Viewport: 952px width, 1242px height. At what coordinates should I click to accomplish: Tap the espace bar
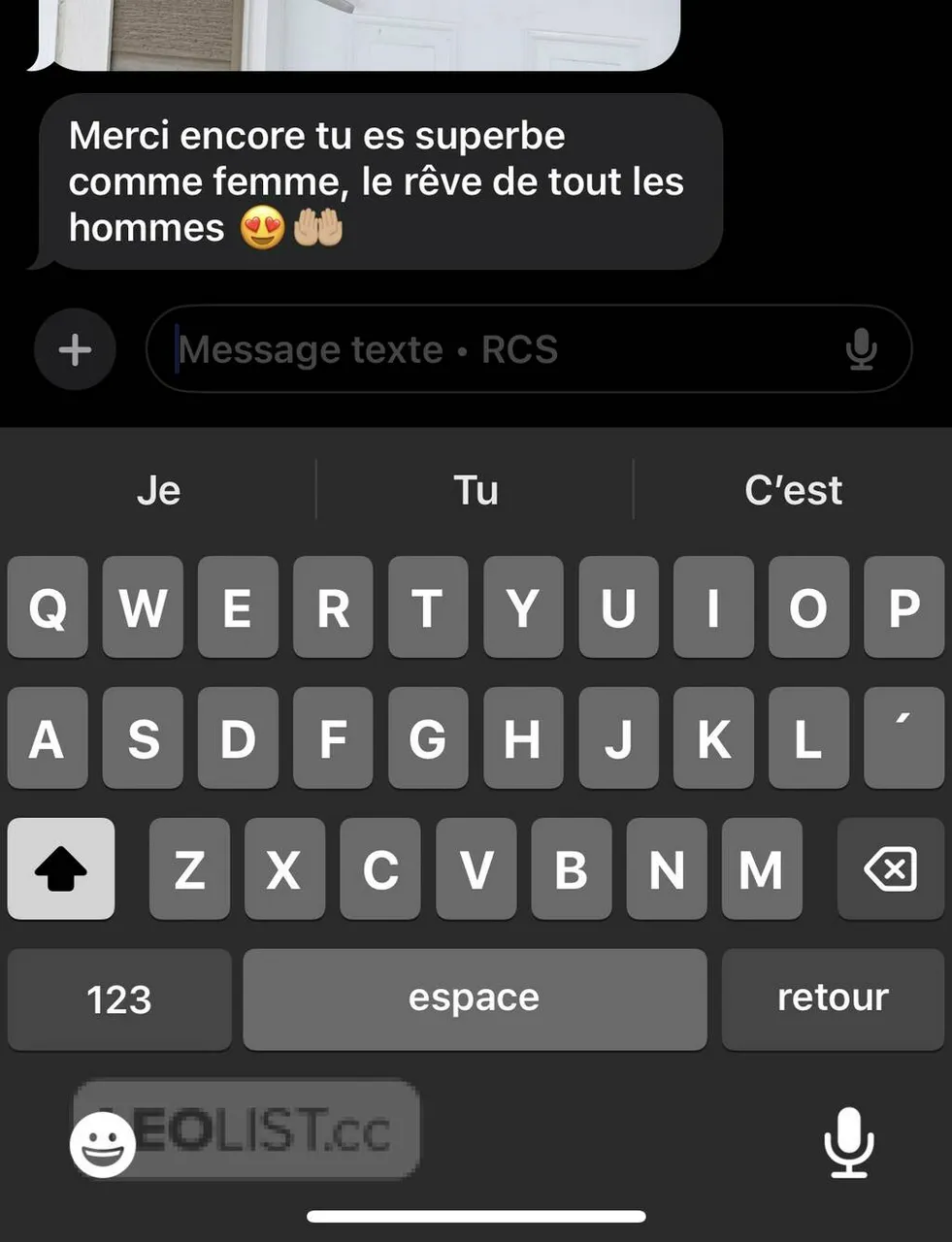pyautogui.click(x=475, y=998)
